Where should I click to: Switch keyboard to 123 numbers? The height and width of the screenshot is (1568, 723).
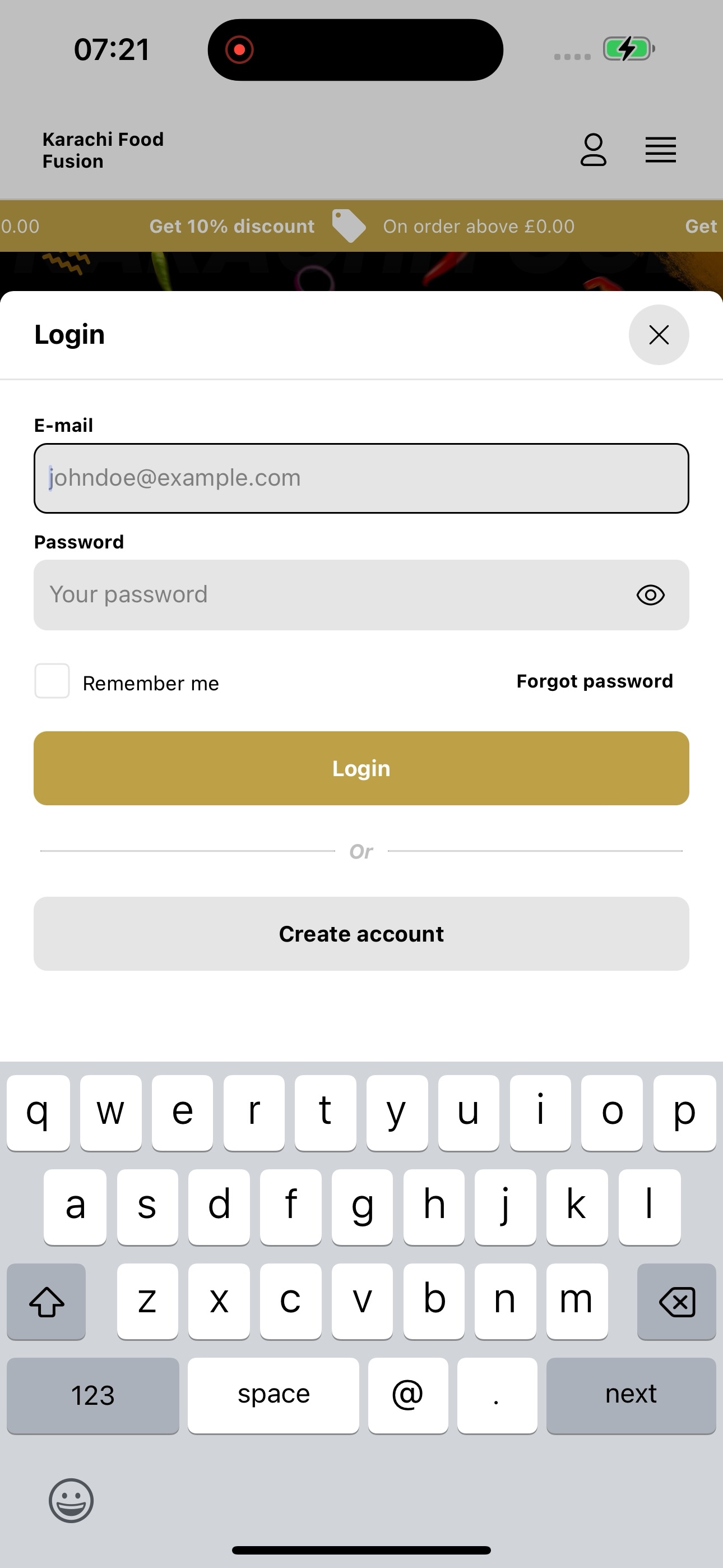(x=92, y=1395)
